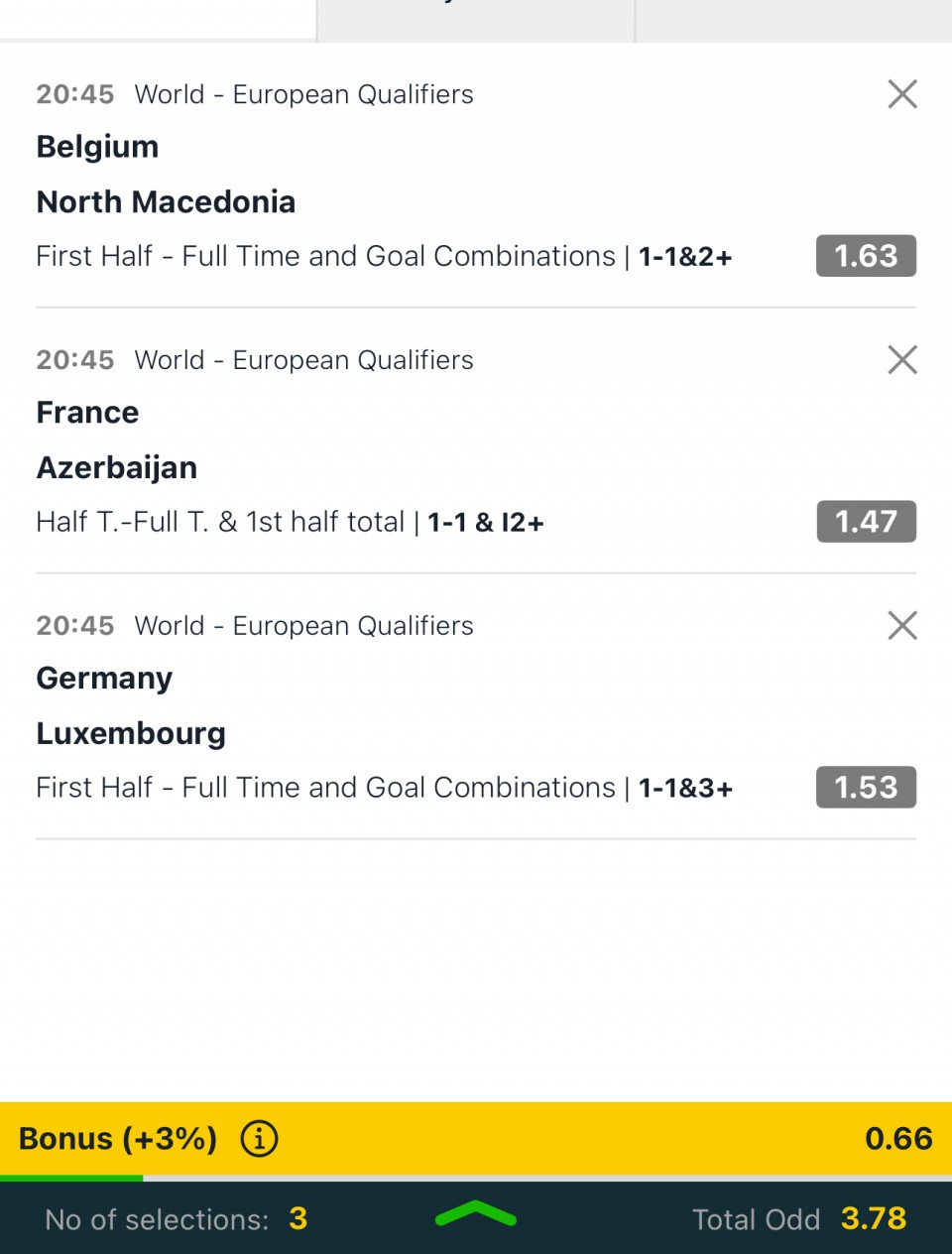Open the Bonus (+3%) info icon

(x=260, y=1138)
